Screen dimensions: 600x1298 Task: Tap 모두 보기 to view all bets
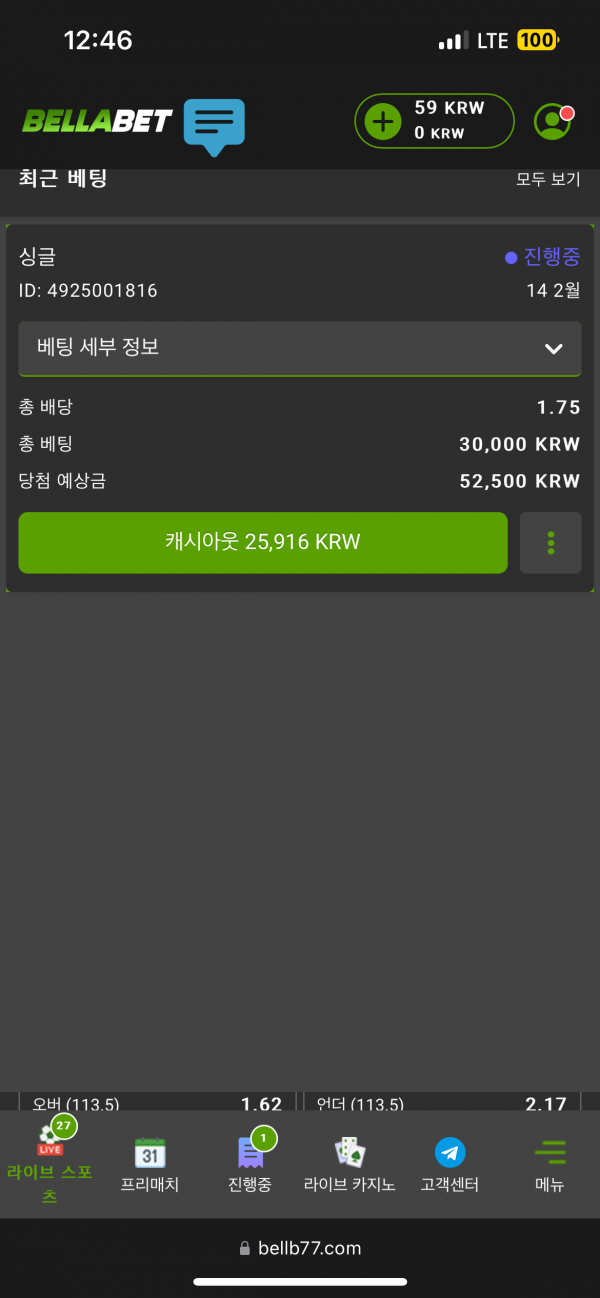pyautogui.click(x=548, y=180)
